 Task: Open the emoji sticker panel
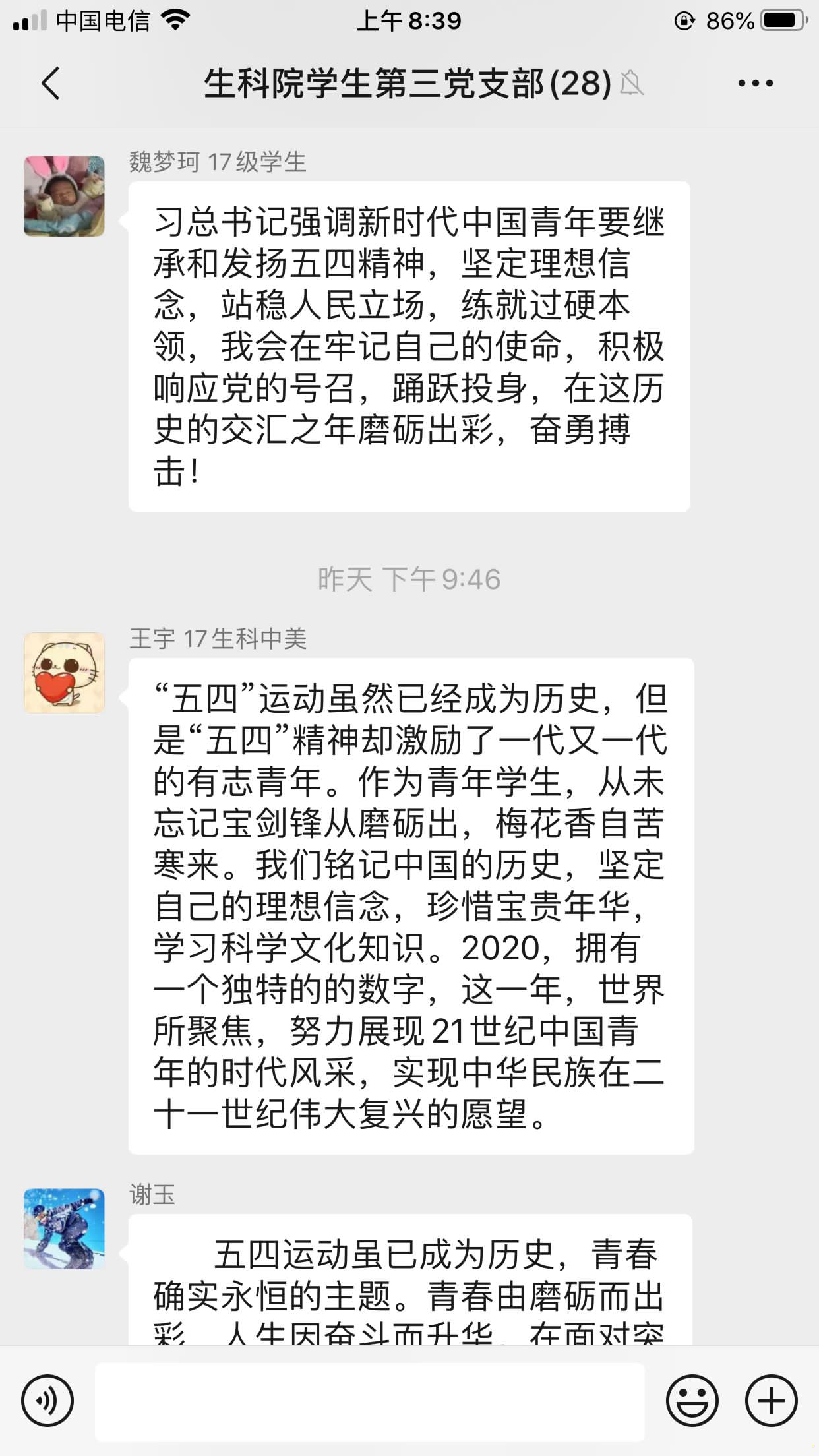[x=692, y=1401]
